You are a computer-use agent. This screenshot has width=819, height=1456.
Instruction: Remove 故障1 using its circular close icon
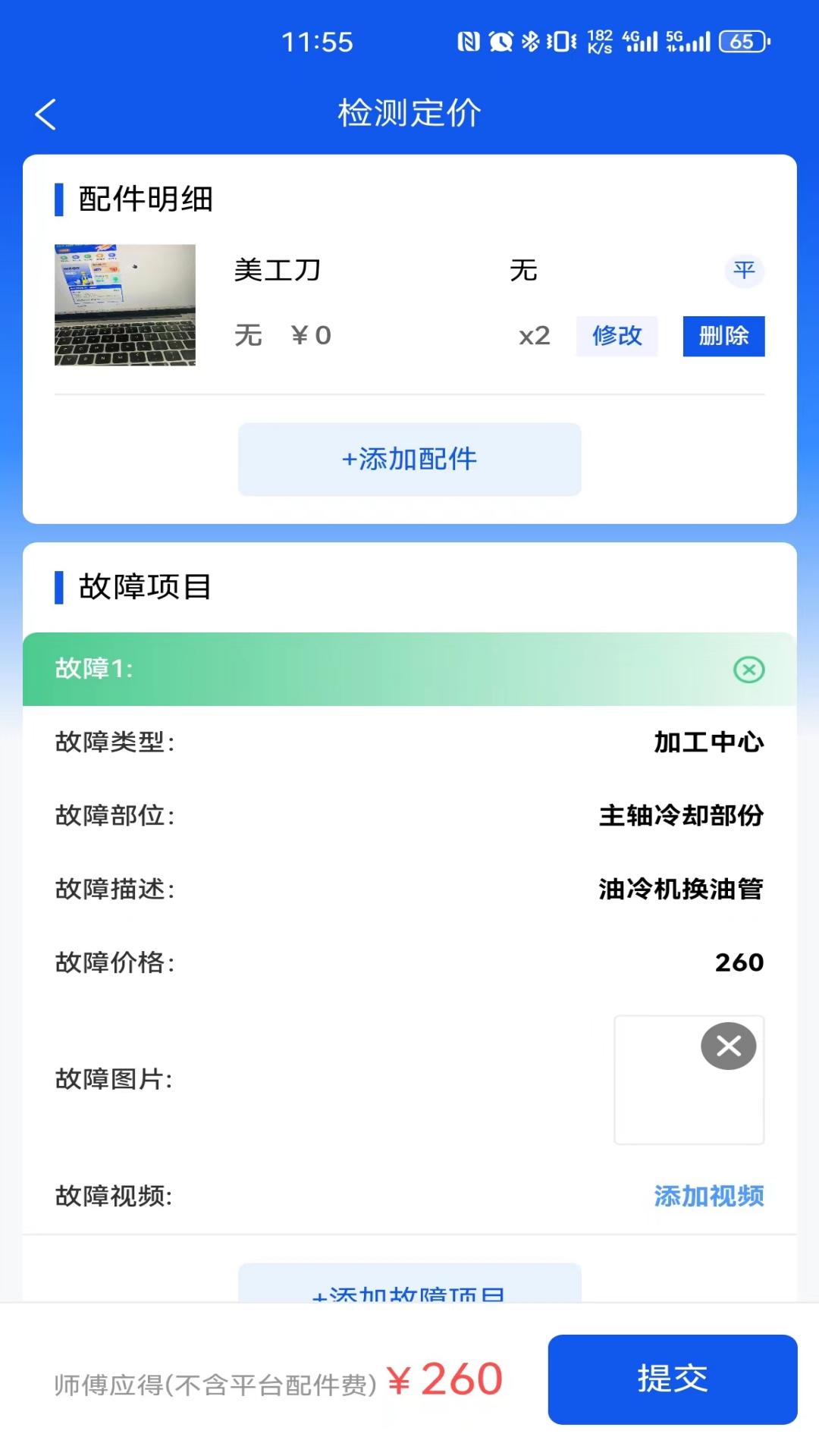[749, 670]
